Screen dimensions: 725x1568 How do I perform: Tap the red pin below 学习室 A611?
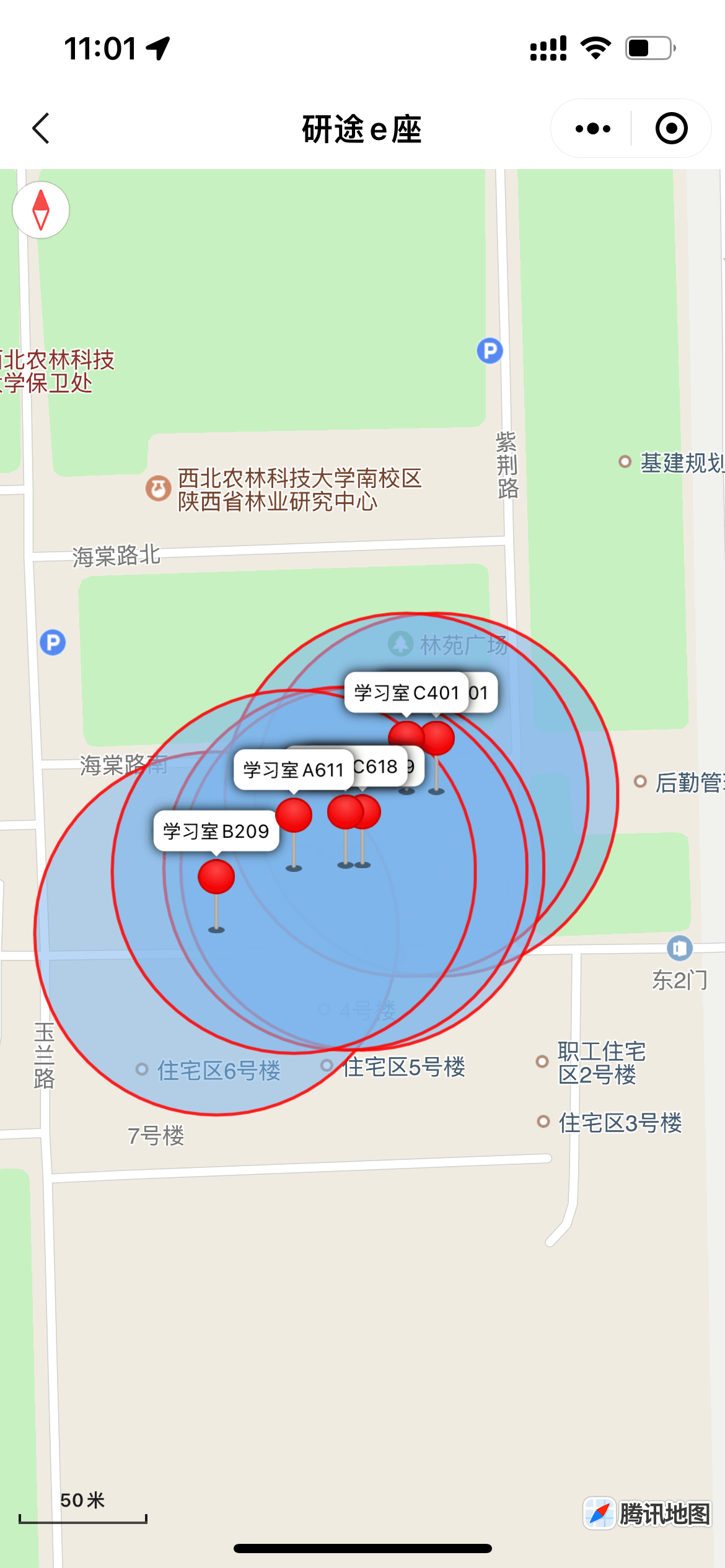[x=294, y=815]
